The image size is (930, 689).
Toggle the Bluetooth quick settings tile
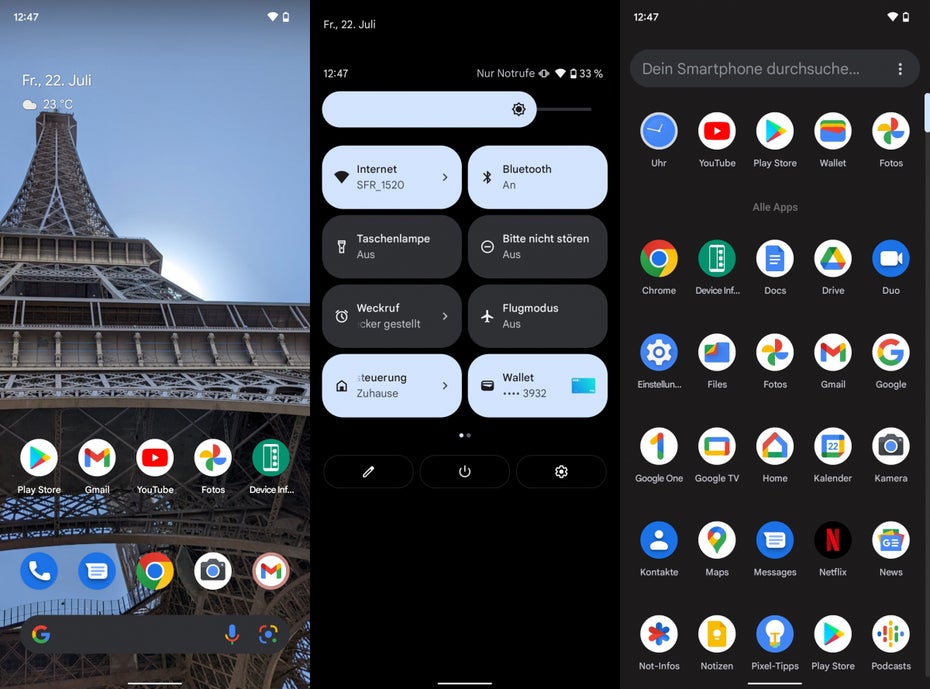[x=537, y=177]
